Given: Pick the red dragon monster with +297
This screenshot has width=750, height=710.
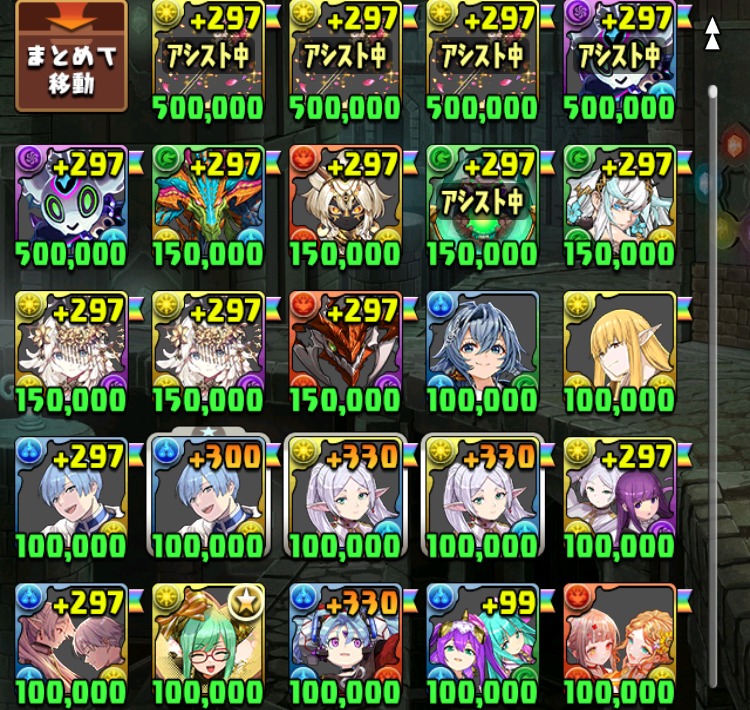Looking at the screenshot, I should [346, 348].
